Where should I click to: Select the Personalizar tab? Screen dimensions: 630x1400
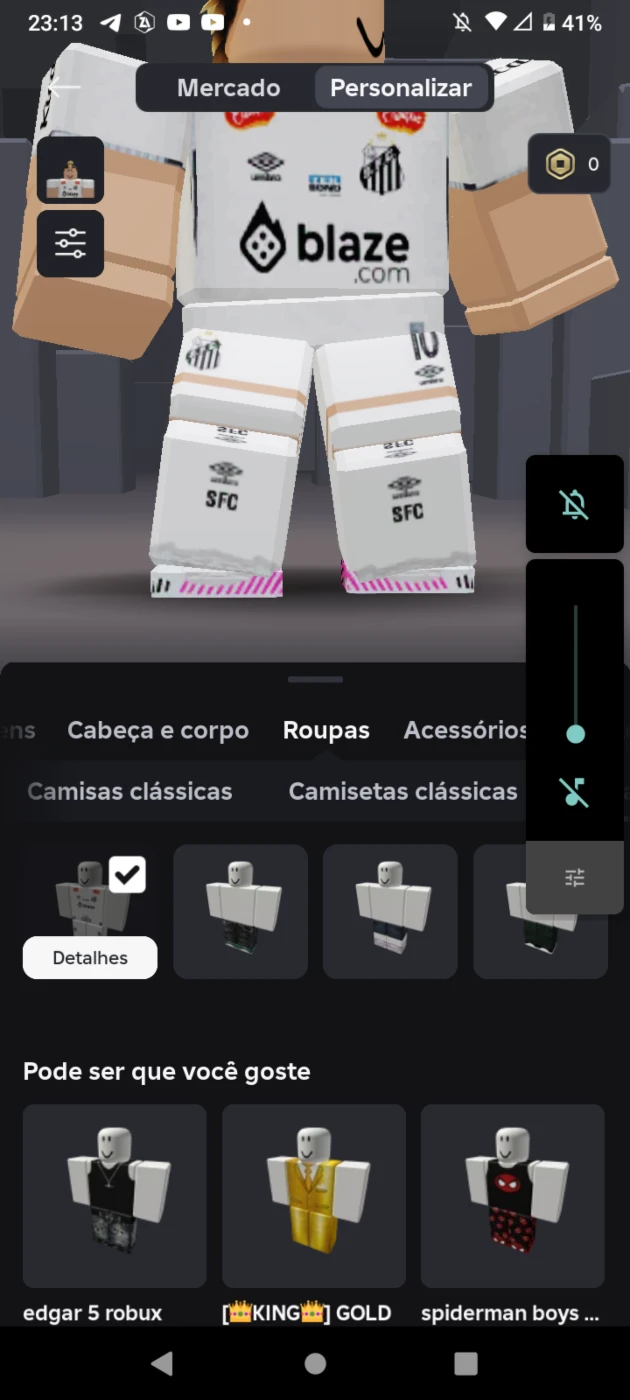401,88
